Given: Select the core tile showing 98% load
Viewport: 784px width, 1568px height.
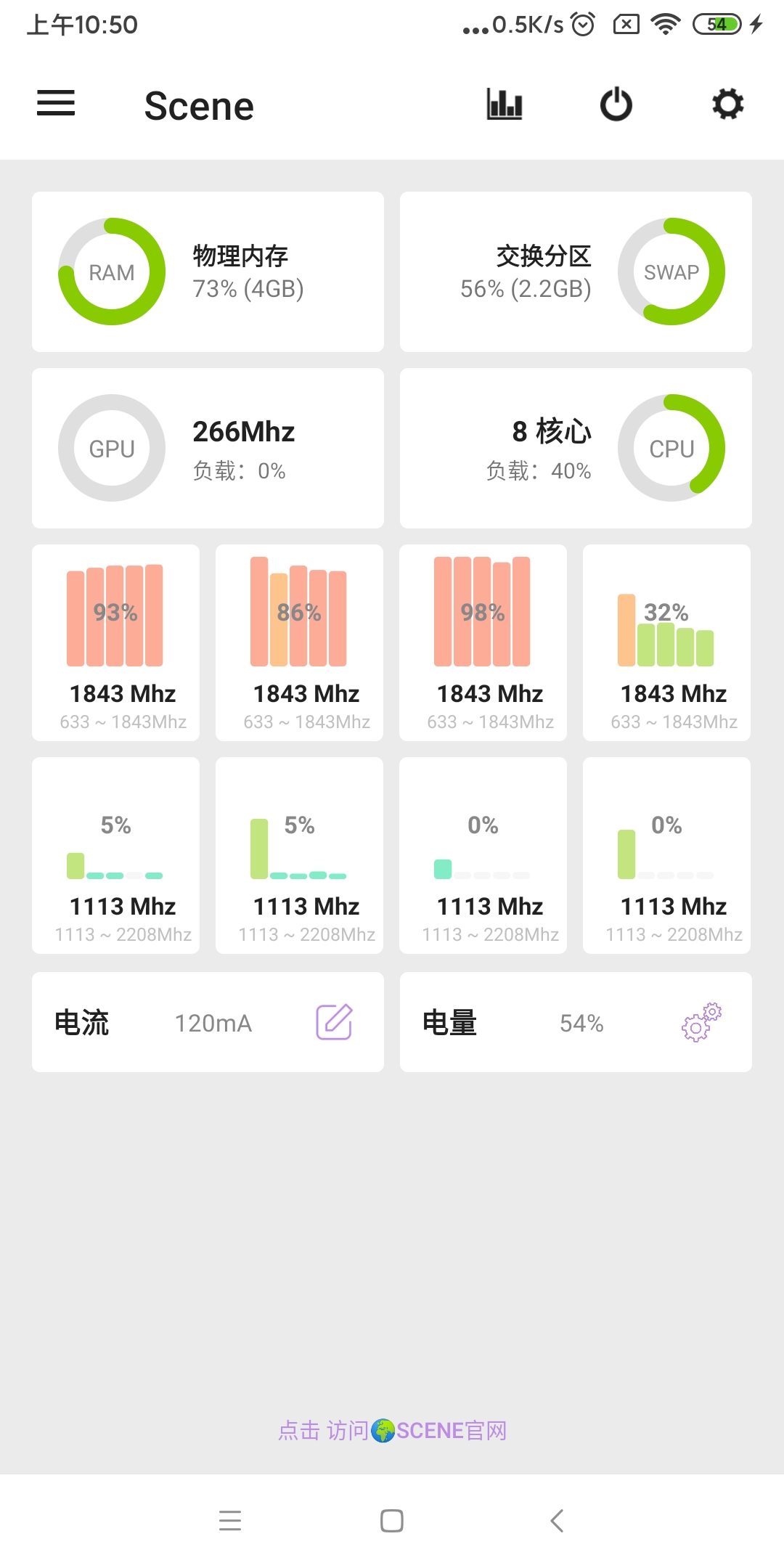Looking at the screenshot, I should point(483,642).
